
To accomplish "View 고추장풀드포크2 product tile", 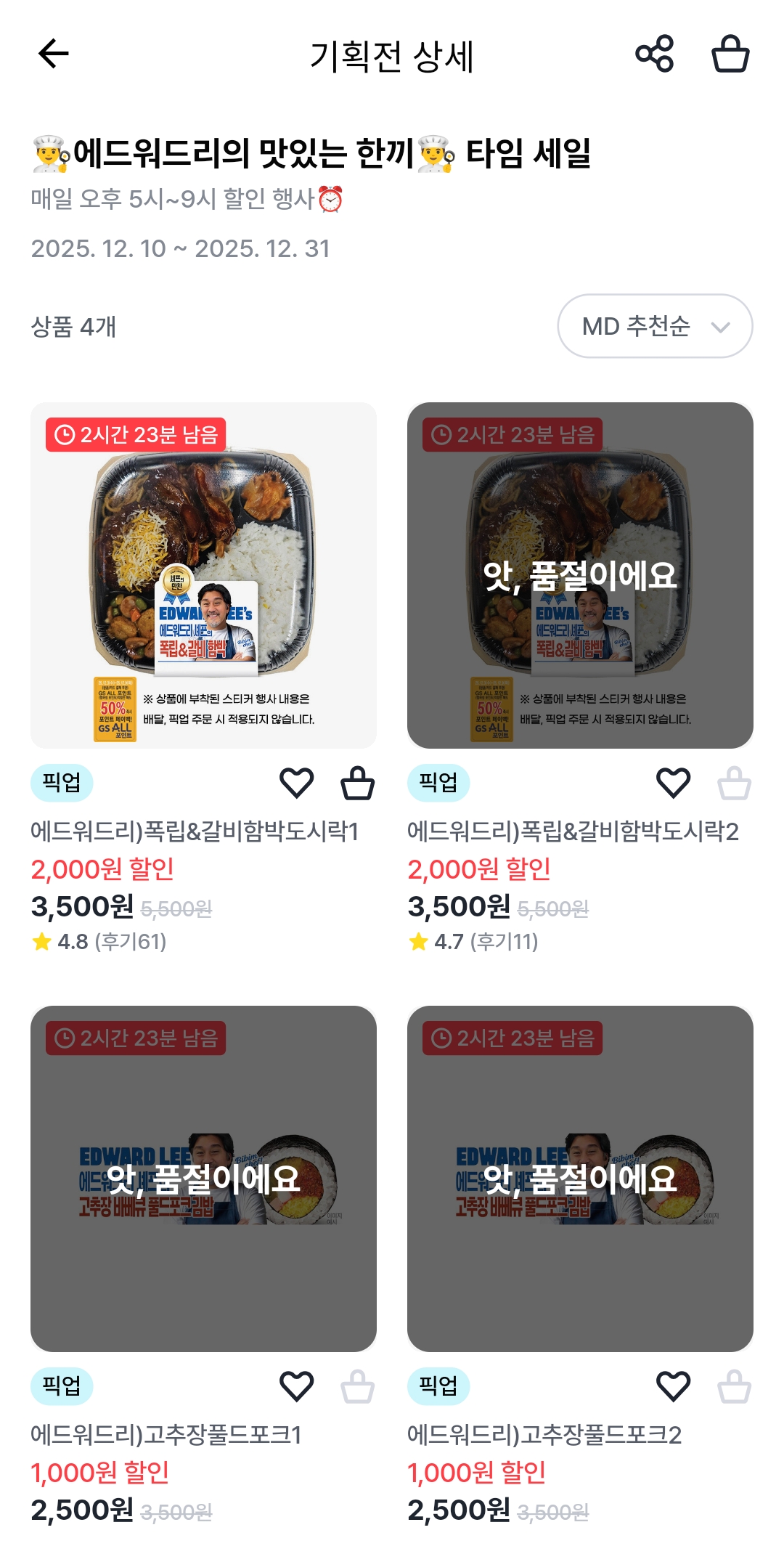I will pos(580,1179).
